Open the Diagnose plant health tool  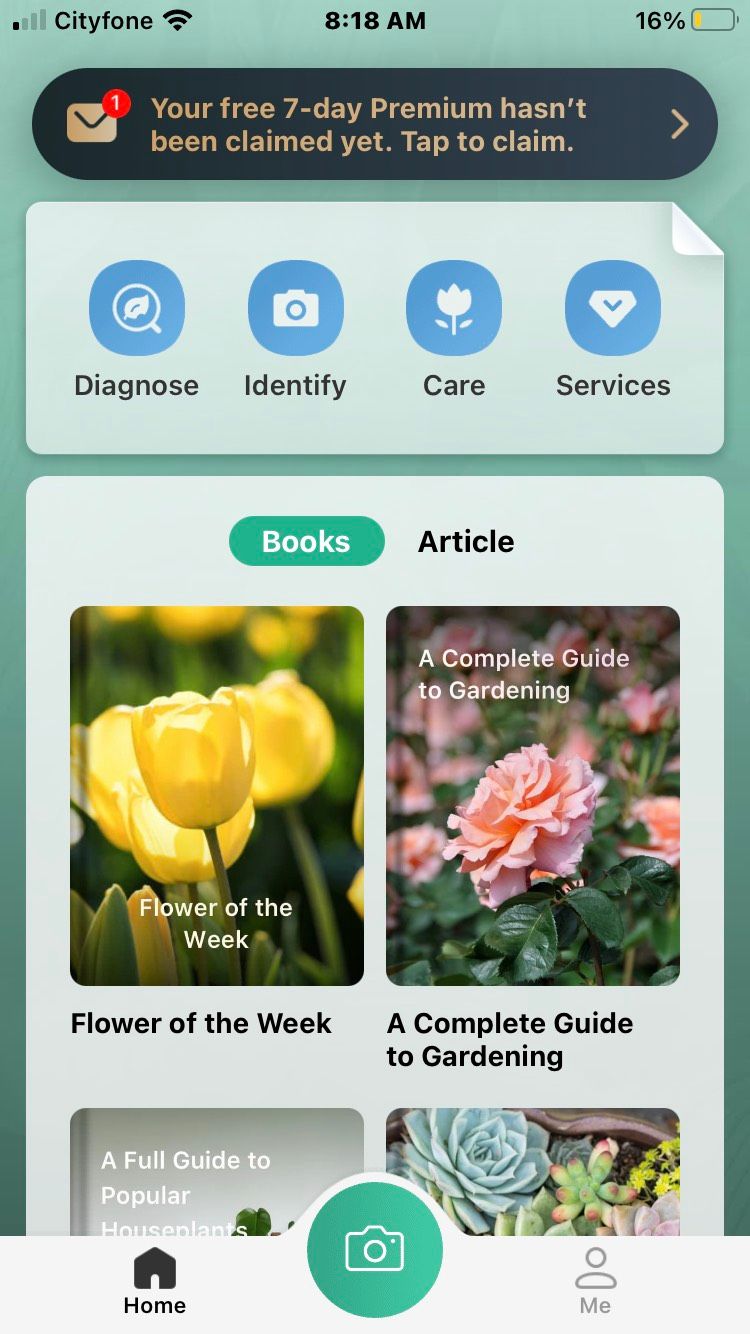[x=137, y=307]
